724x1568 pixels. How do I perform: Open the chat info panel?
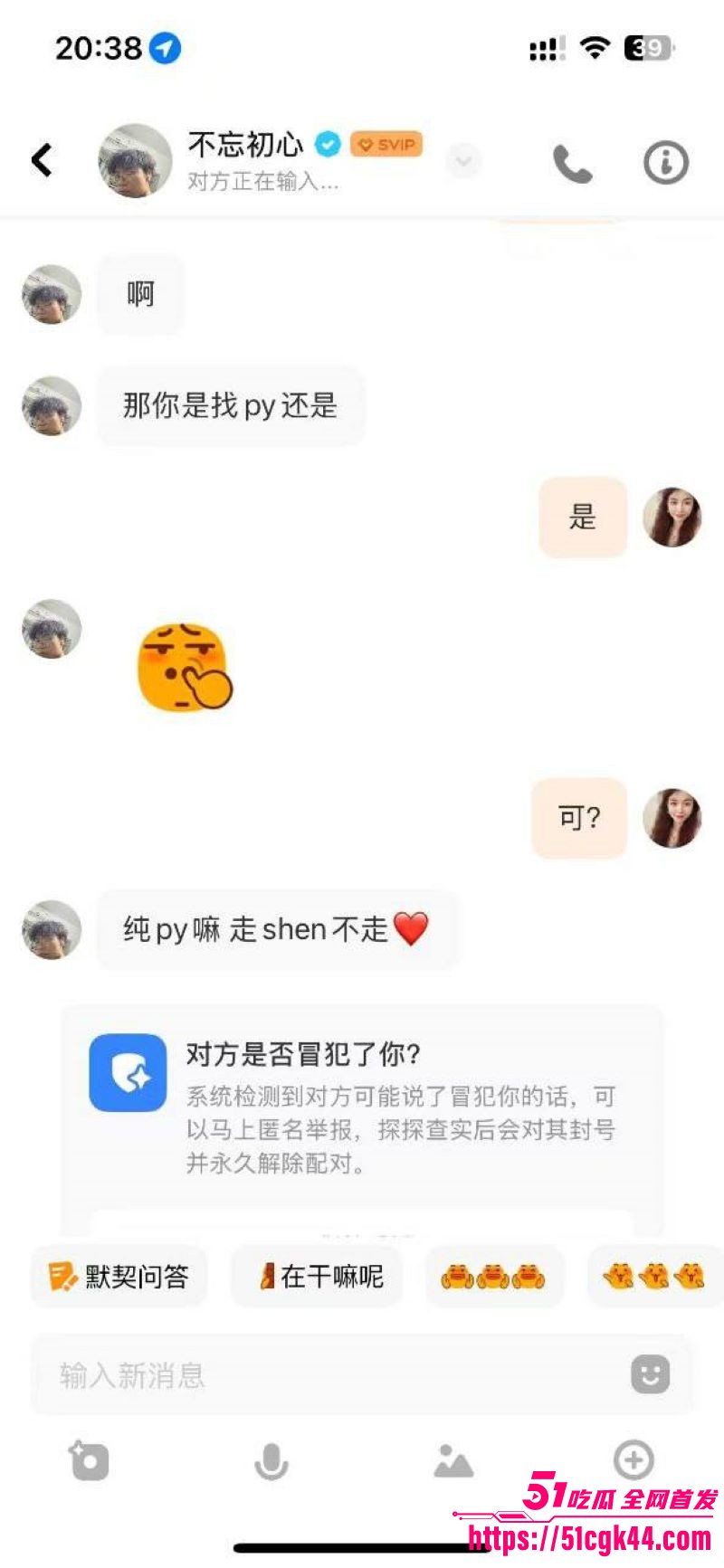click(665, 163)
